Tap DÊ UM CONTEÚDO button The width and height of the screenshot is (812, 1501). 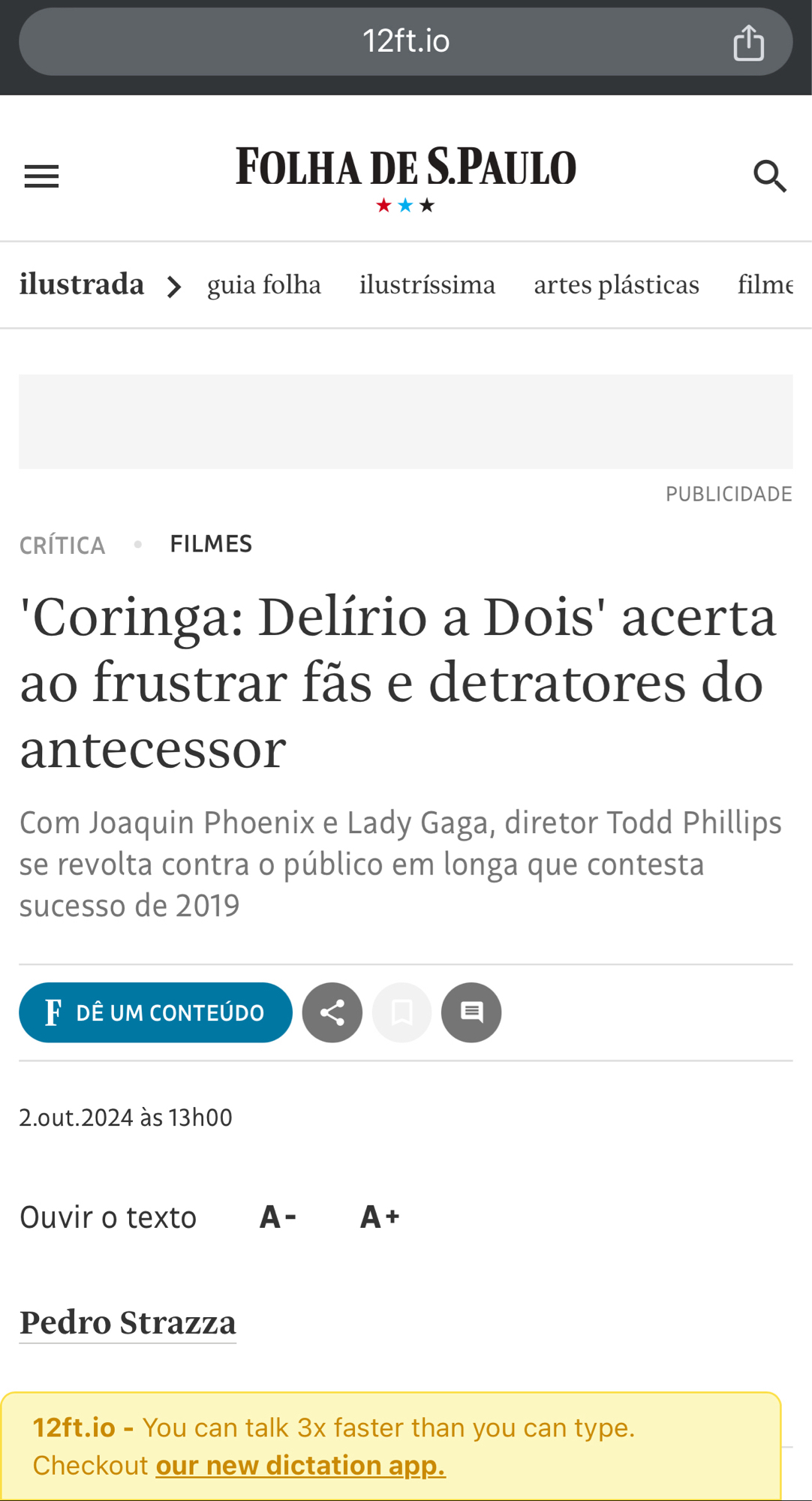coord(155,1012)
